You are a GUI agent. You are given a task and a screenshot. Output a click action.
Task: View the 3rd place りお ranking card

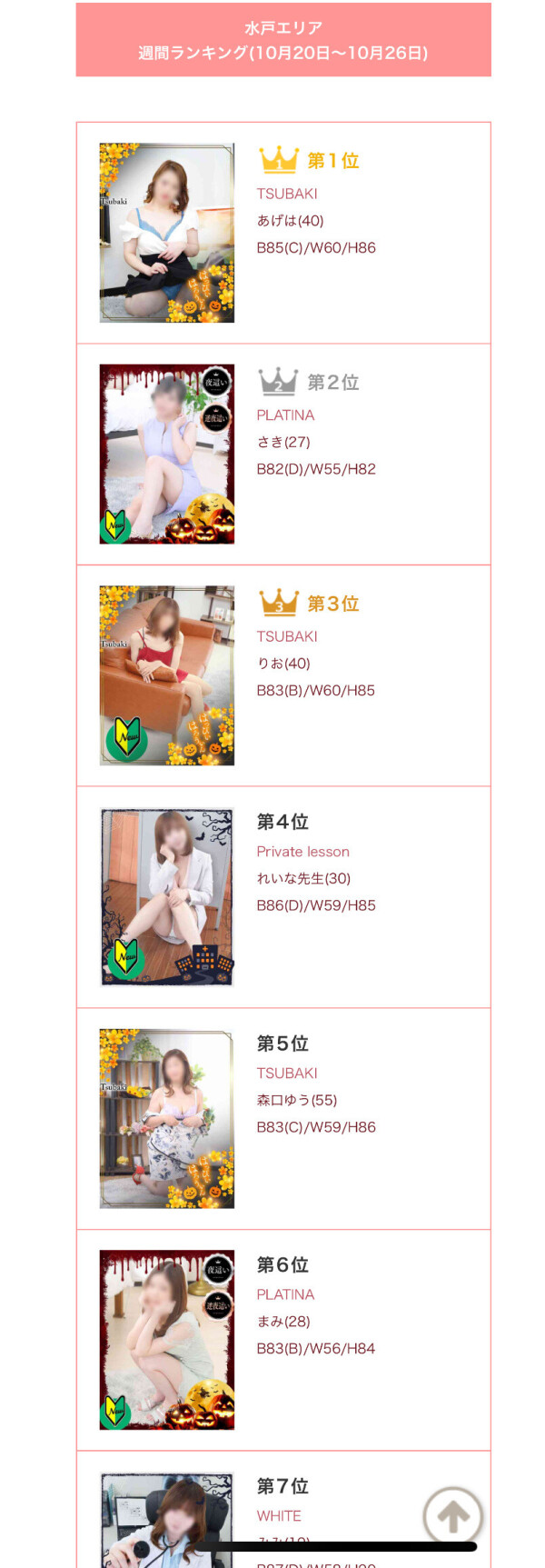[x=282, y=675]
